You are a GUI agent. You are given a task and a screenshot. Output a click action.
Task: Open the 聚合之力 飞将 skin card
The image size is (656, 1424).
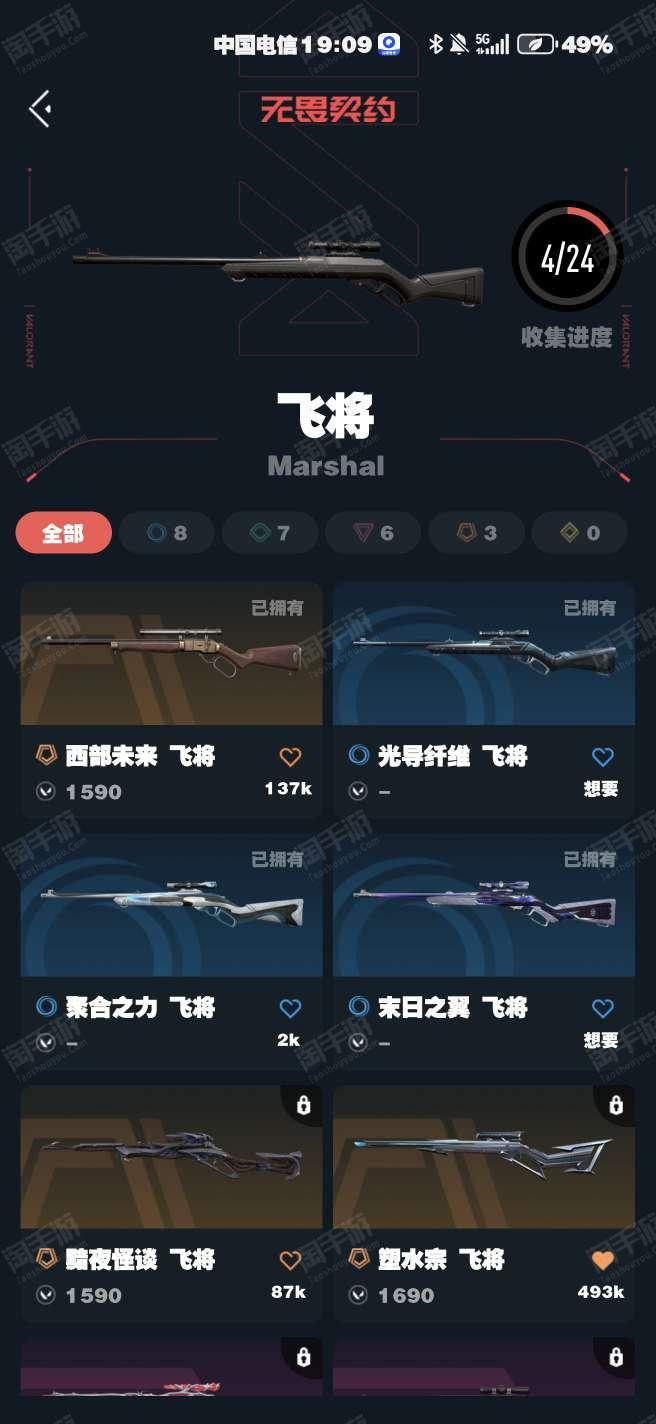coord(171,952)
